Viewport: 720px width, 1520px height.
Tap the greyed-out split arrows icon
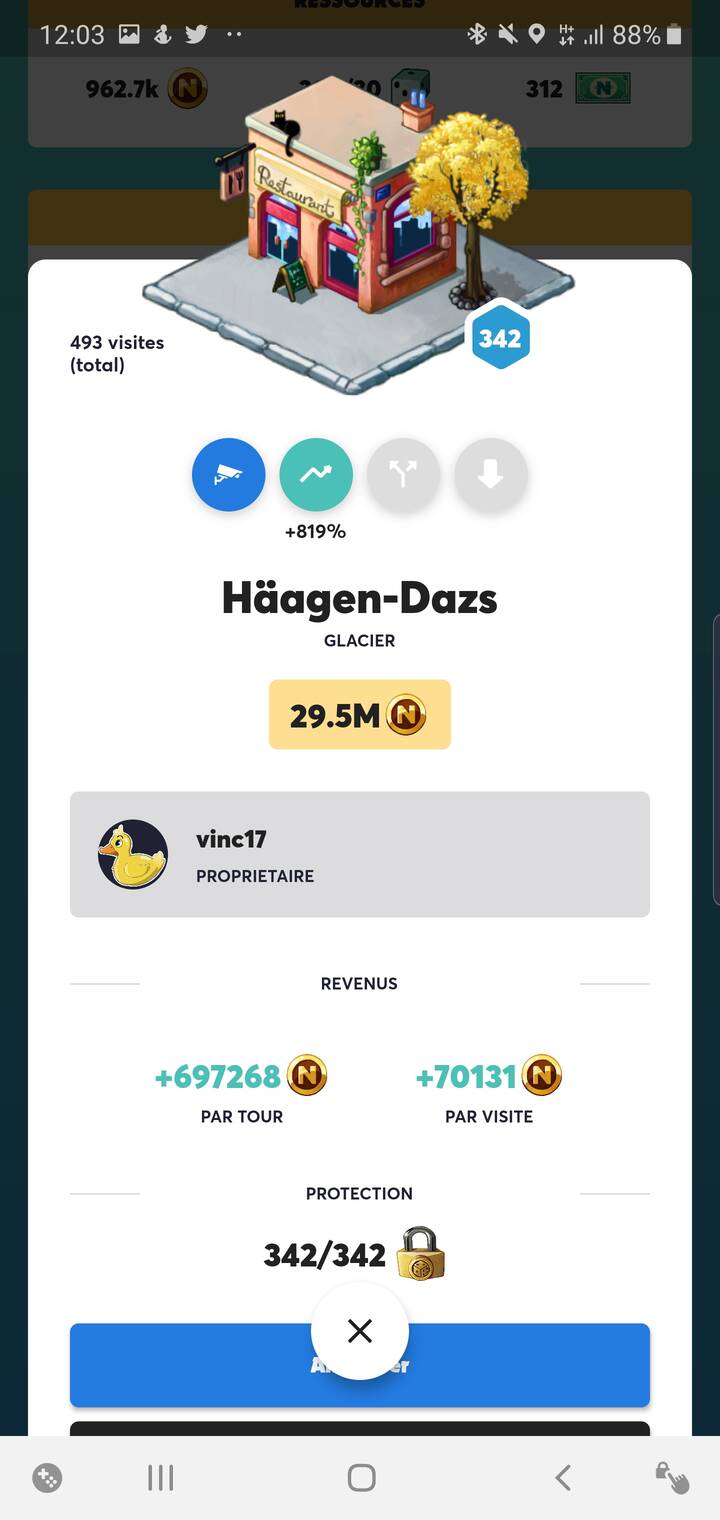click(403, 475)
